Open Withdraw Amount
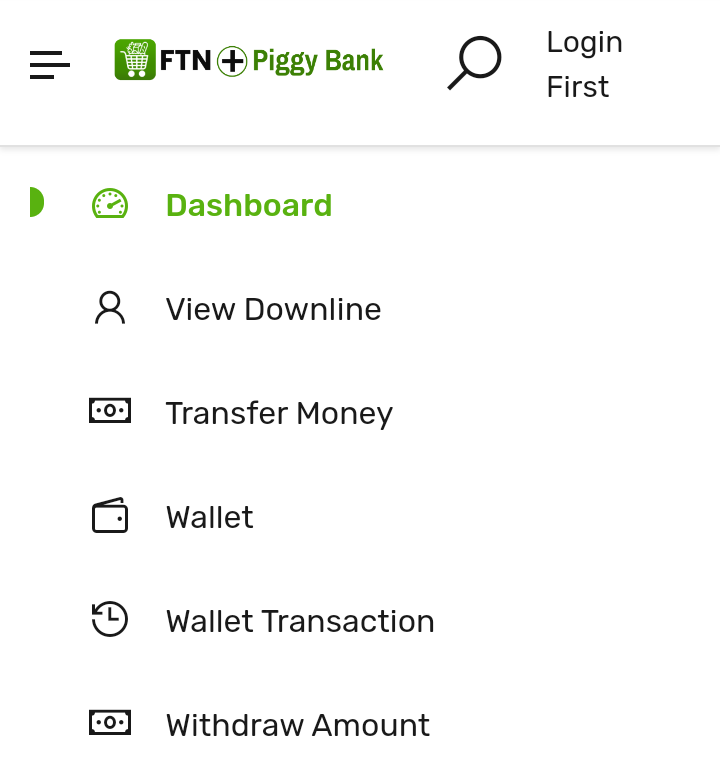This screenshot has height=769, width=720. point(297,725)
